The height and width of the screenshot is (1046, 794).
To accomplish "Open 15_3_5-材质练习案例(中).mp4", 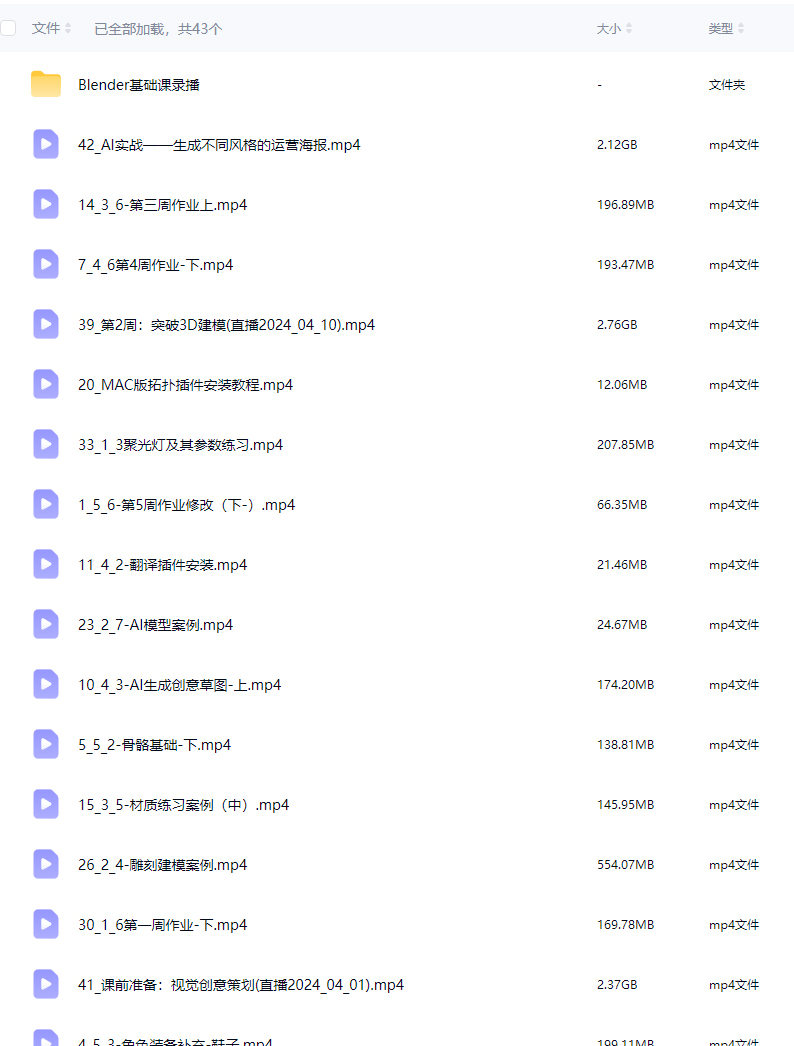I will 183,805.
